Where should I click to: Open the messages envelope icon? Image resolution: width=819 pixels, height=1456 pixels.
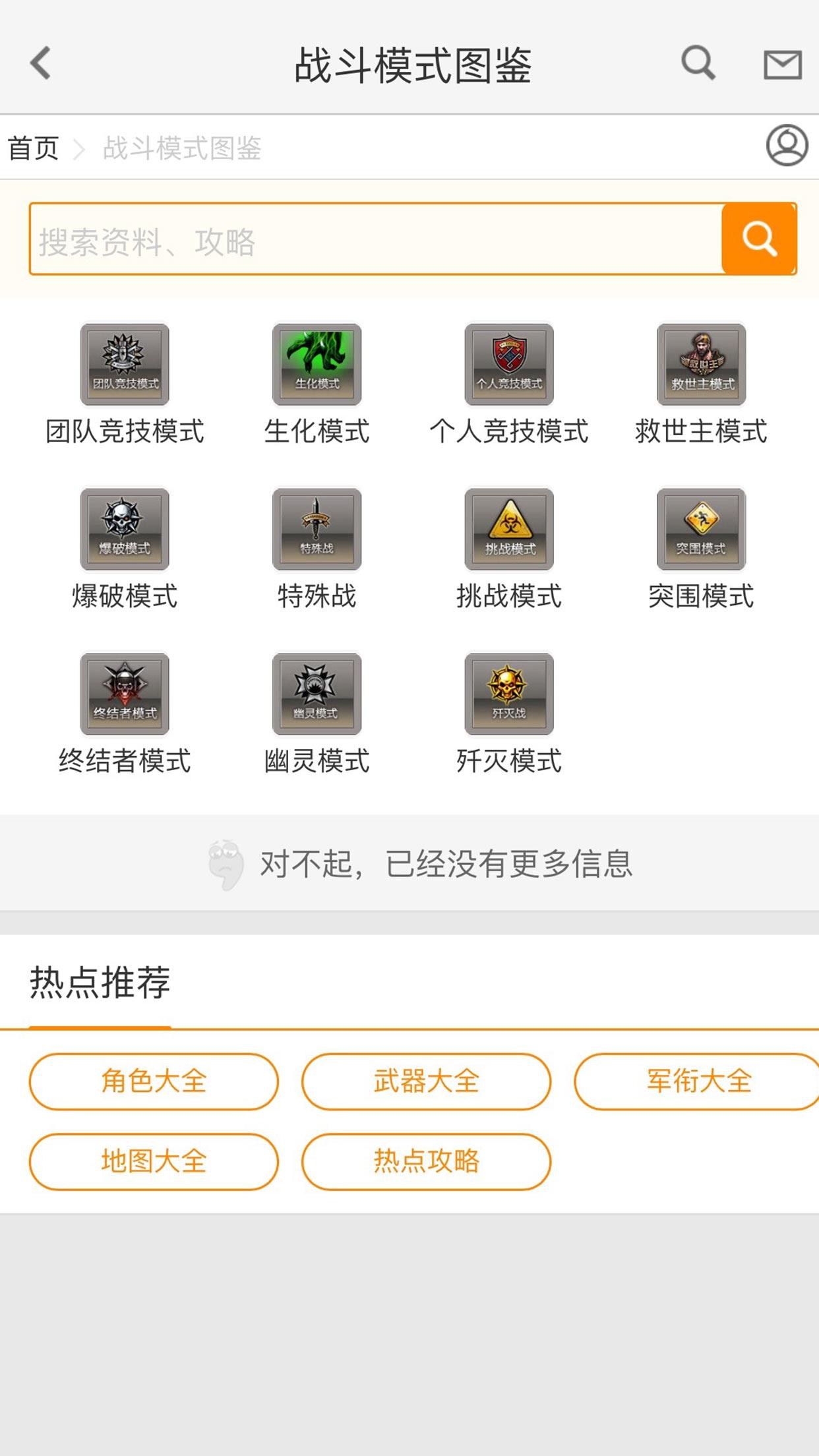[782, 65]
